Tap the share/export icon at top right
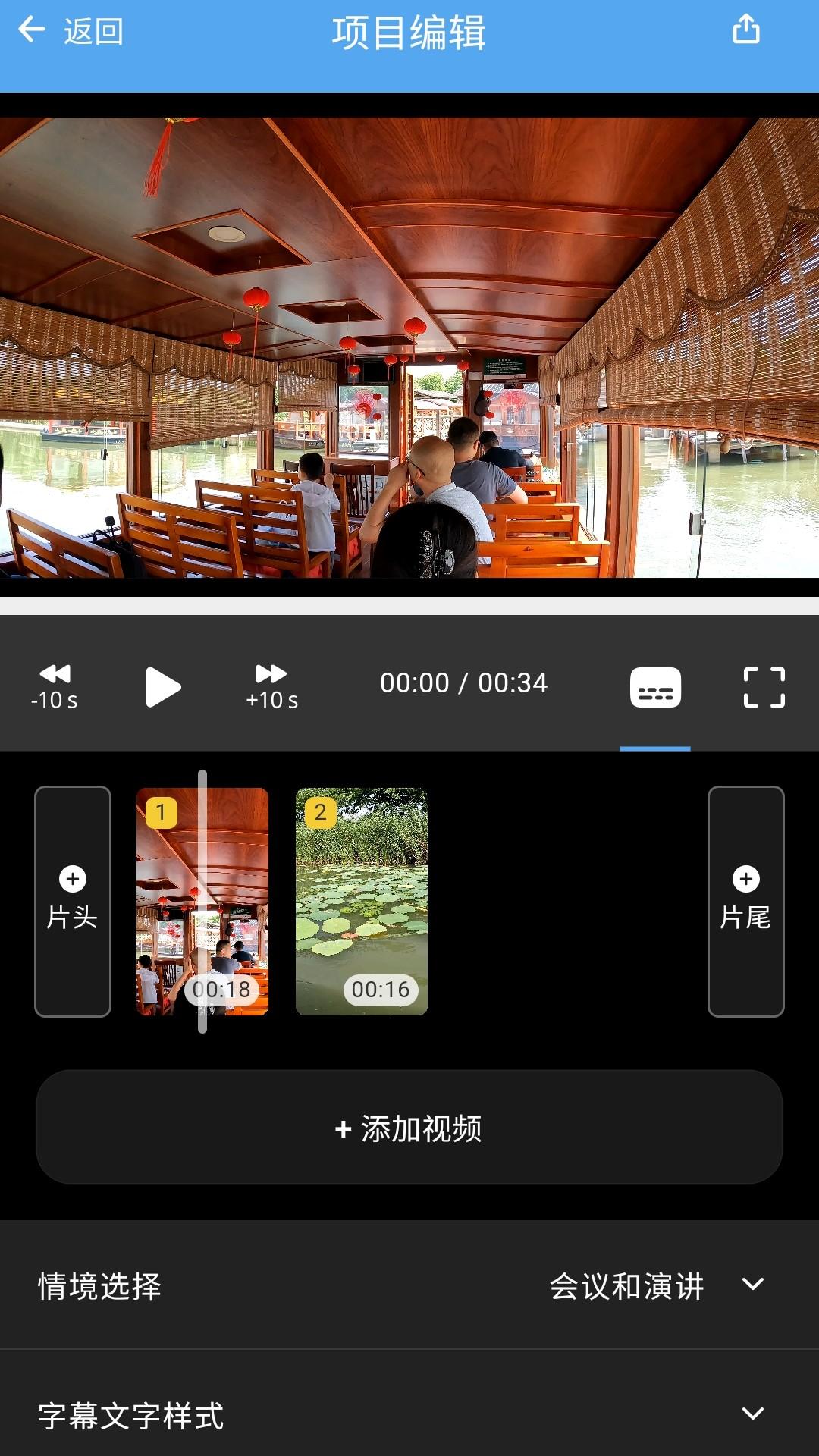This screenshot has height=1456, width=819. click(746, 30)
